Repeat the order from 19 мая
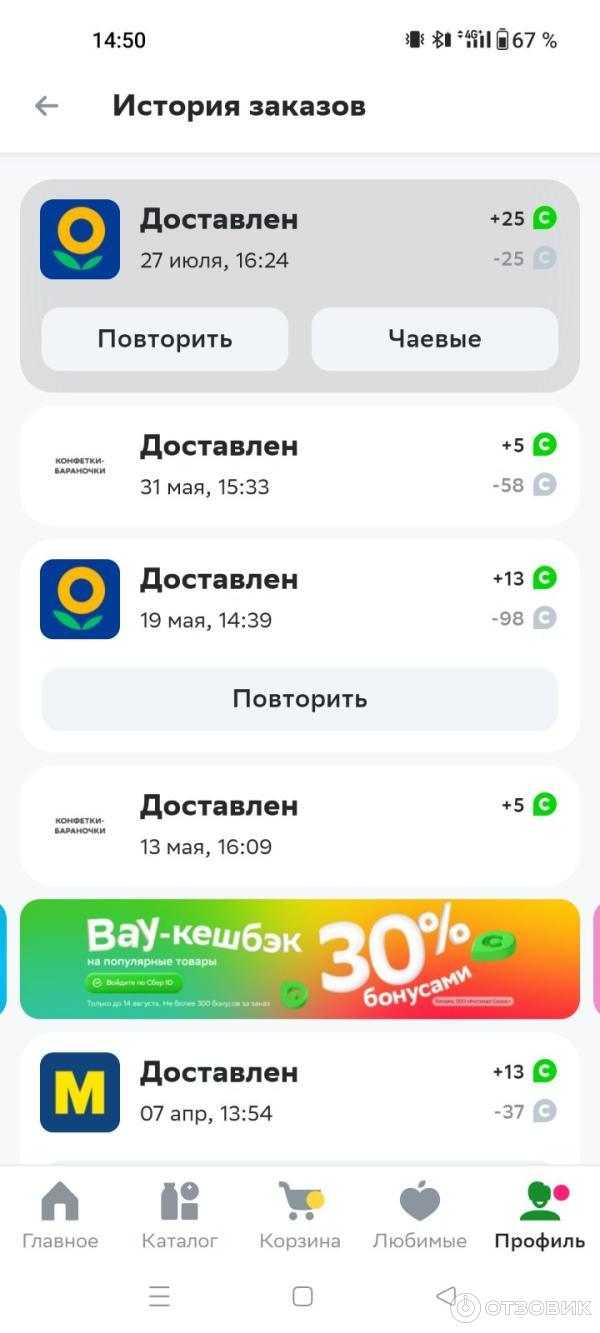 300,699
